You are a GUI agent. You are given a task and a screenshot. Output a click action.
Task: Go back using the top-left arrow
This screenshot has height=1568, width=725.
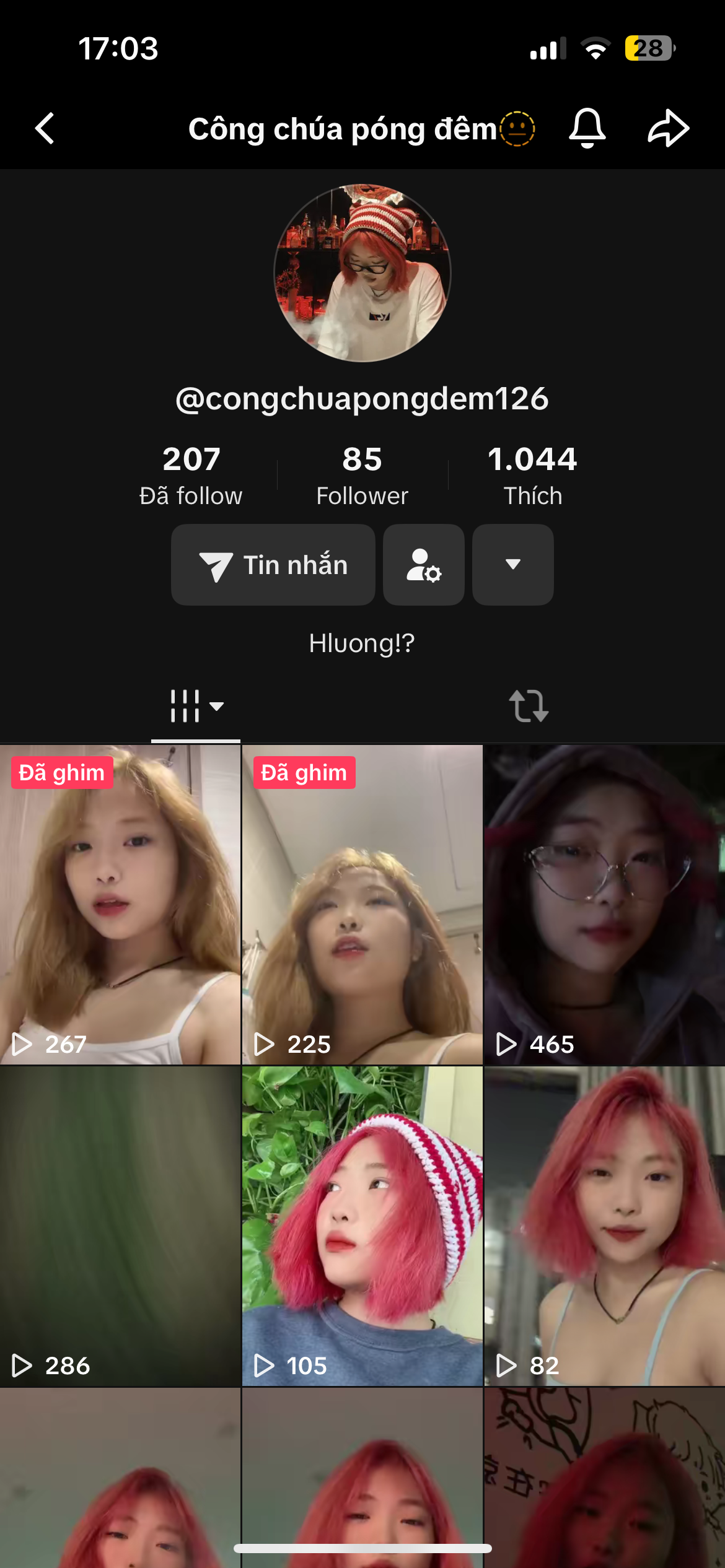click(45, 128)
